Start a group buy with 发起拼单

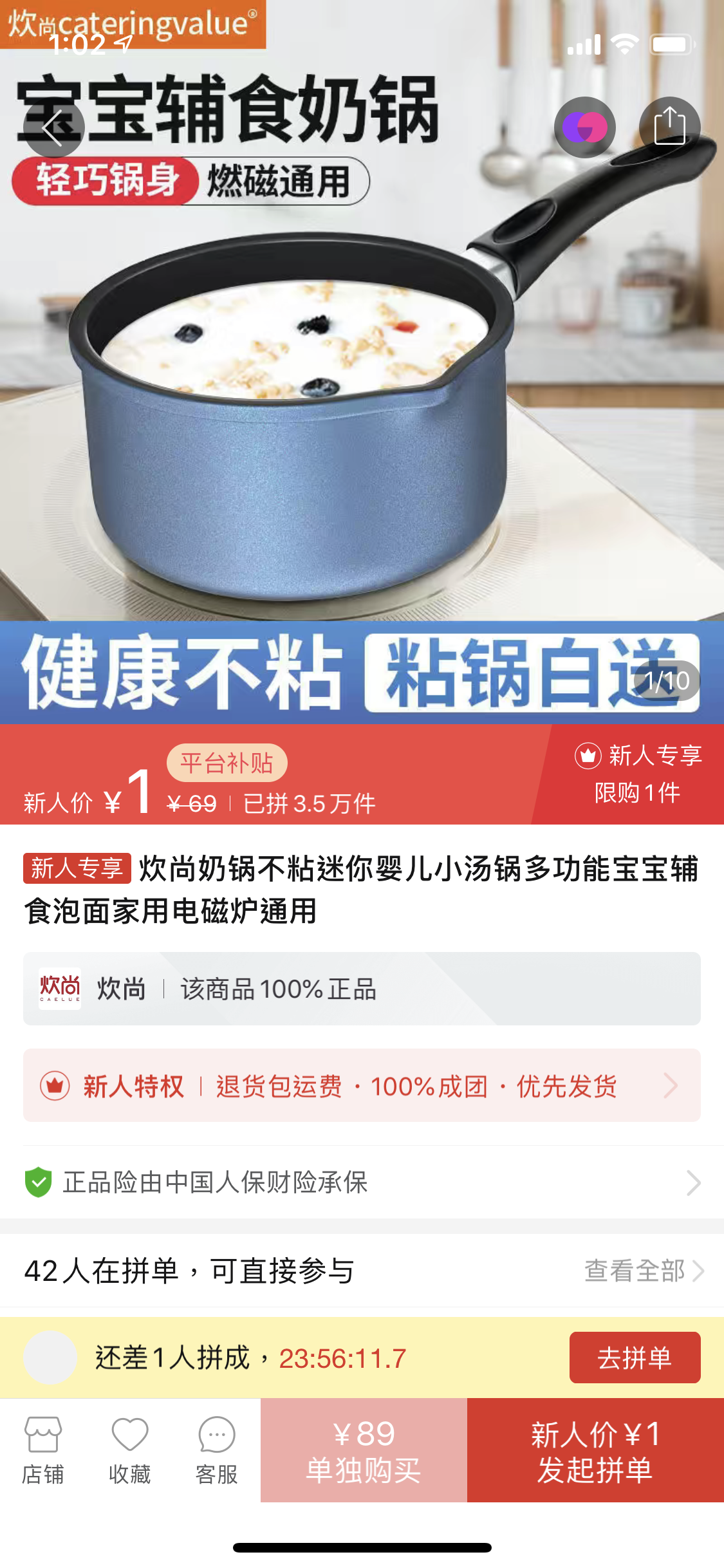coord(595,1450)
